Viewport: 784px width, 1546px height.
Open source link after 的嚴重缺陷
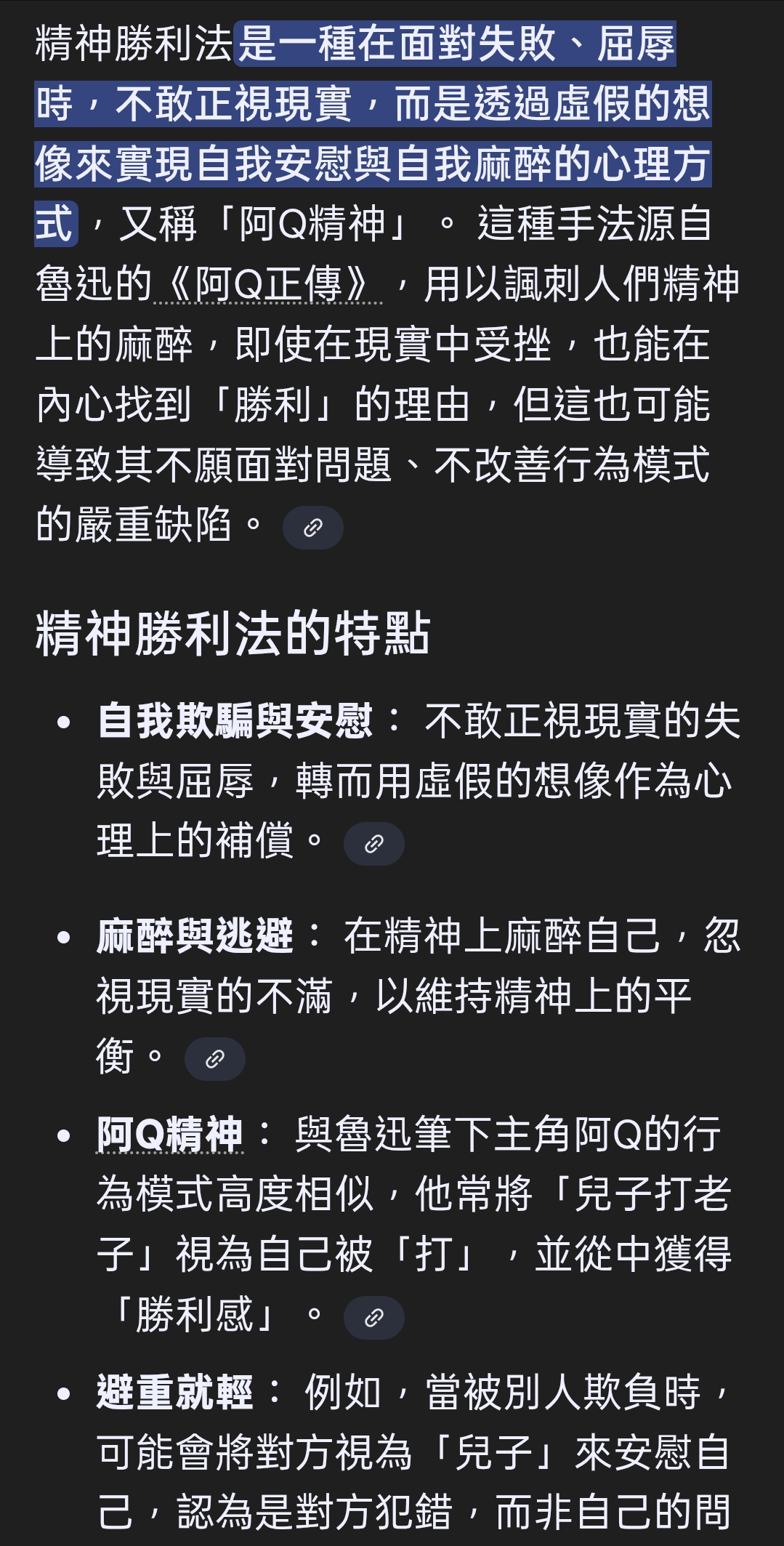312,528
